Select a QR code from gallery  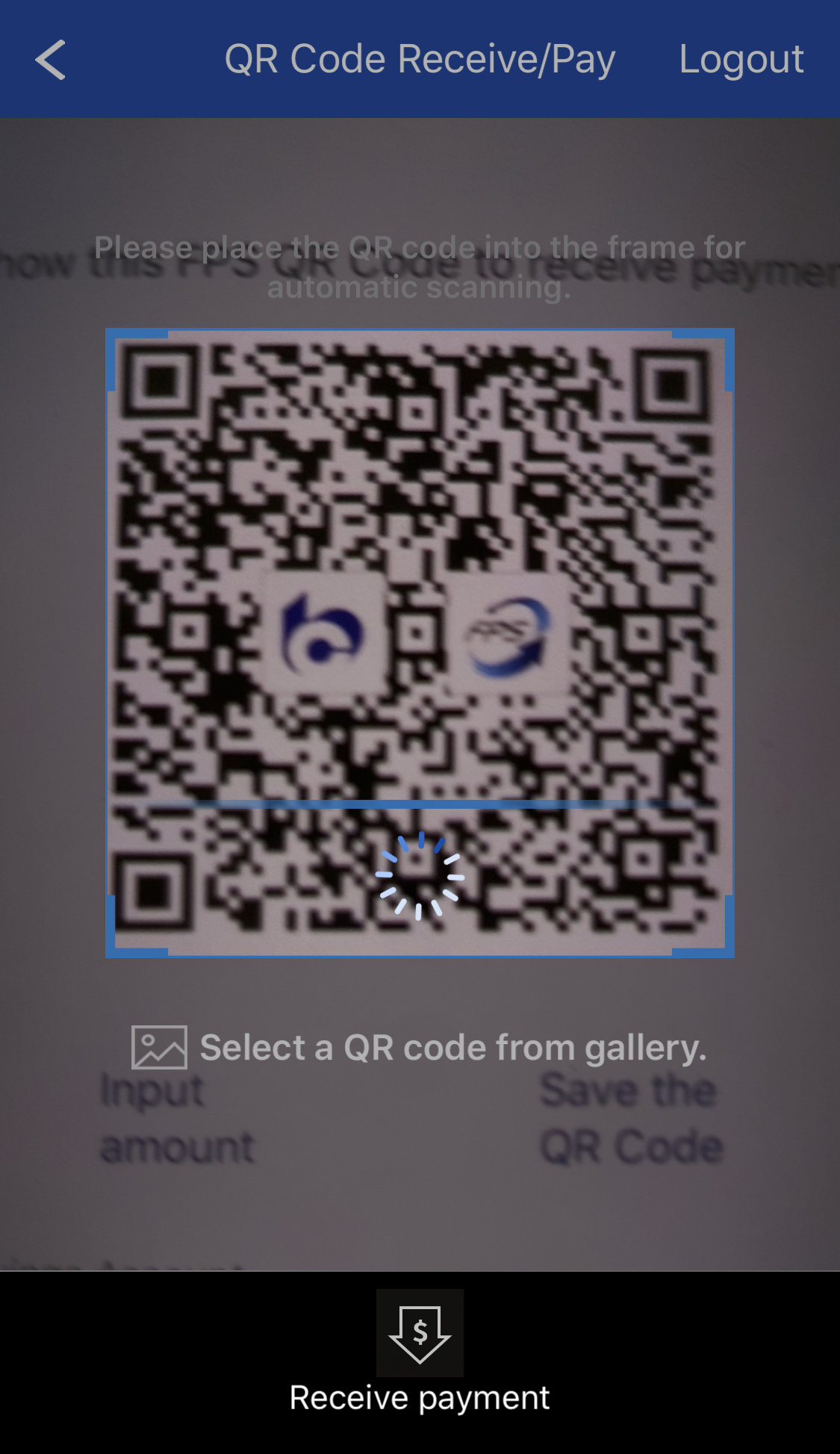point(419,1048)
